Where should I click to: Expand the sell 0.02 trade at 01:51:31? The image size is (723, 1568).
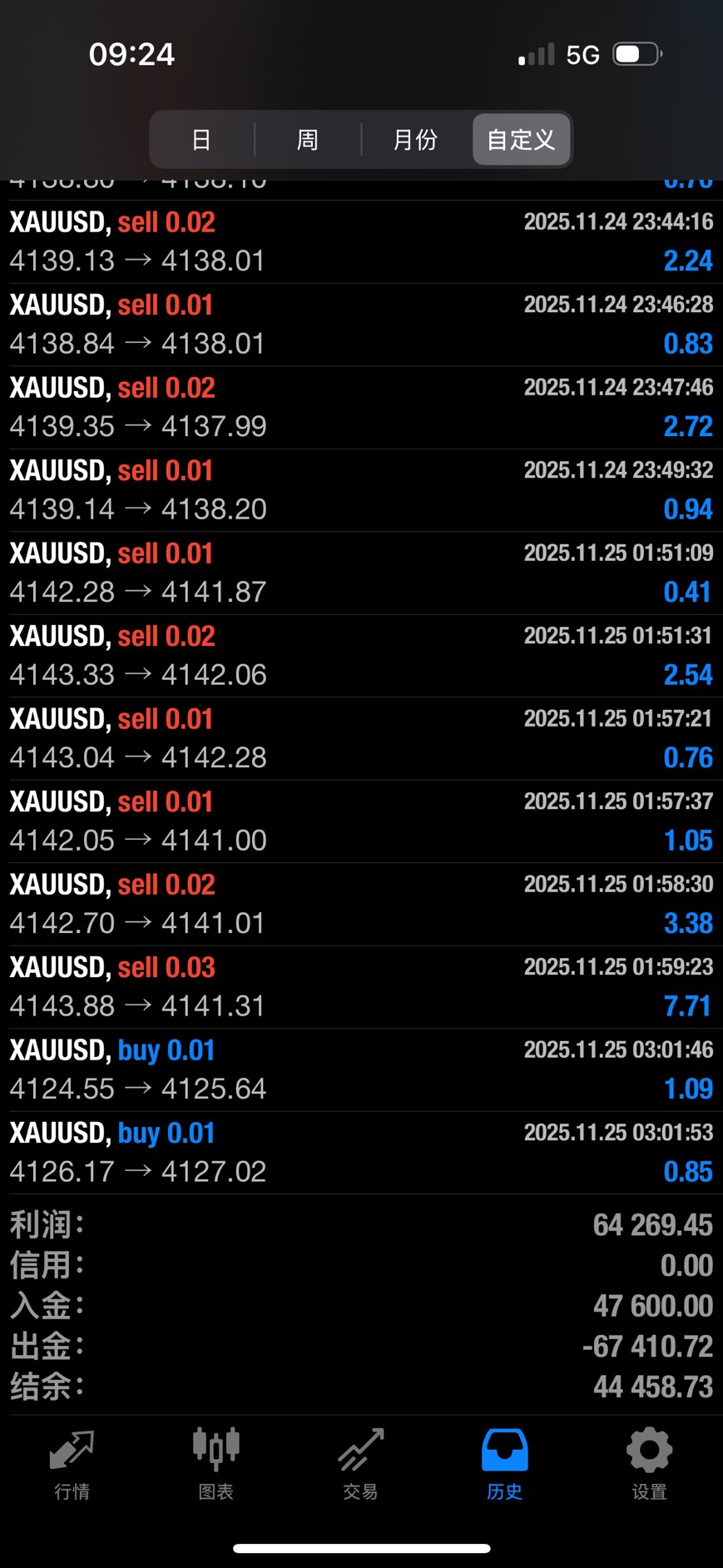(x=361, y=655)
